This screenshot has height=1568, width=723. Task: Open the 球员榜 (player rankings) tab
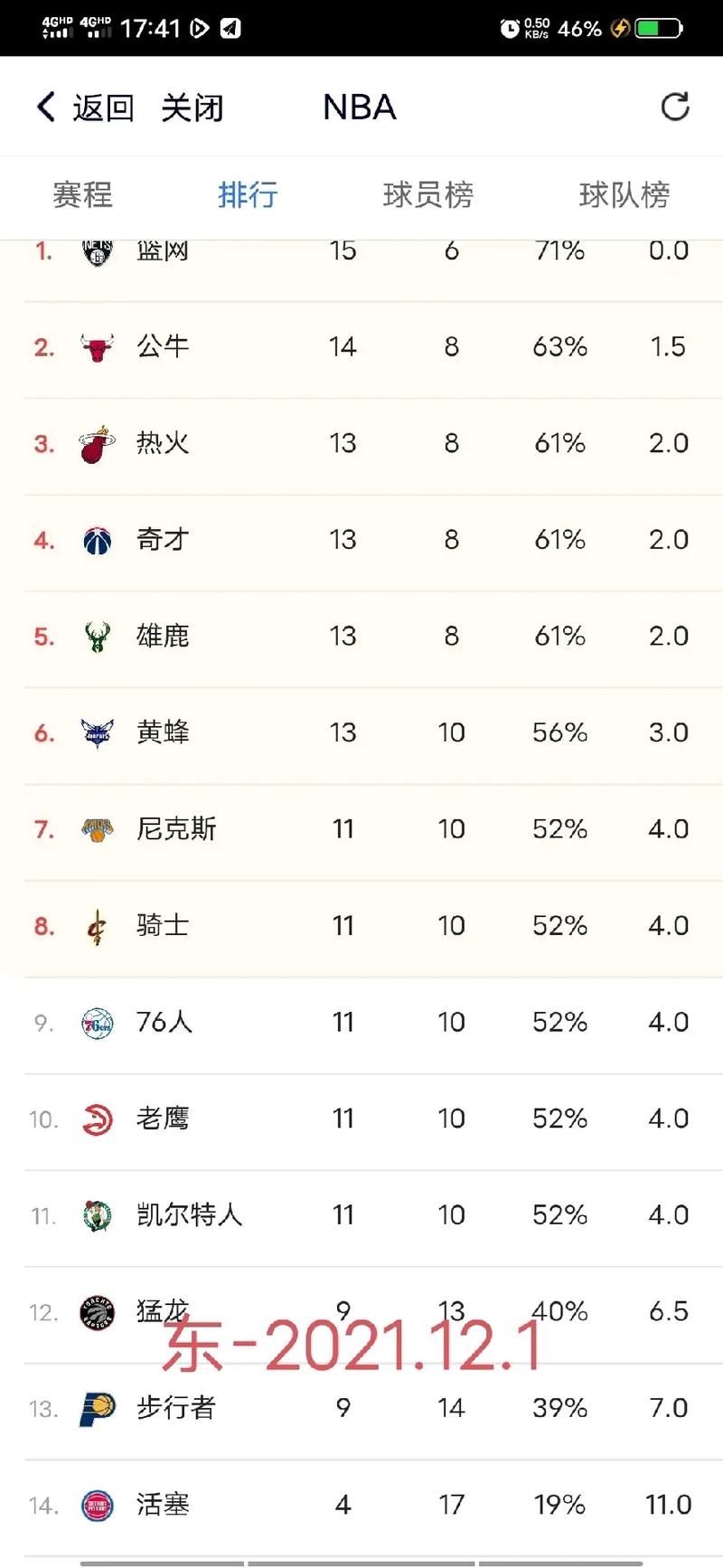(x=429, y=195)
